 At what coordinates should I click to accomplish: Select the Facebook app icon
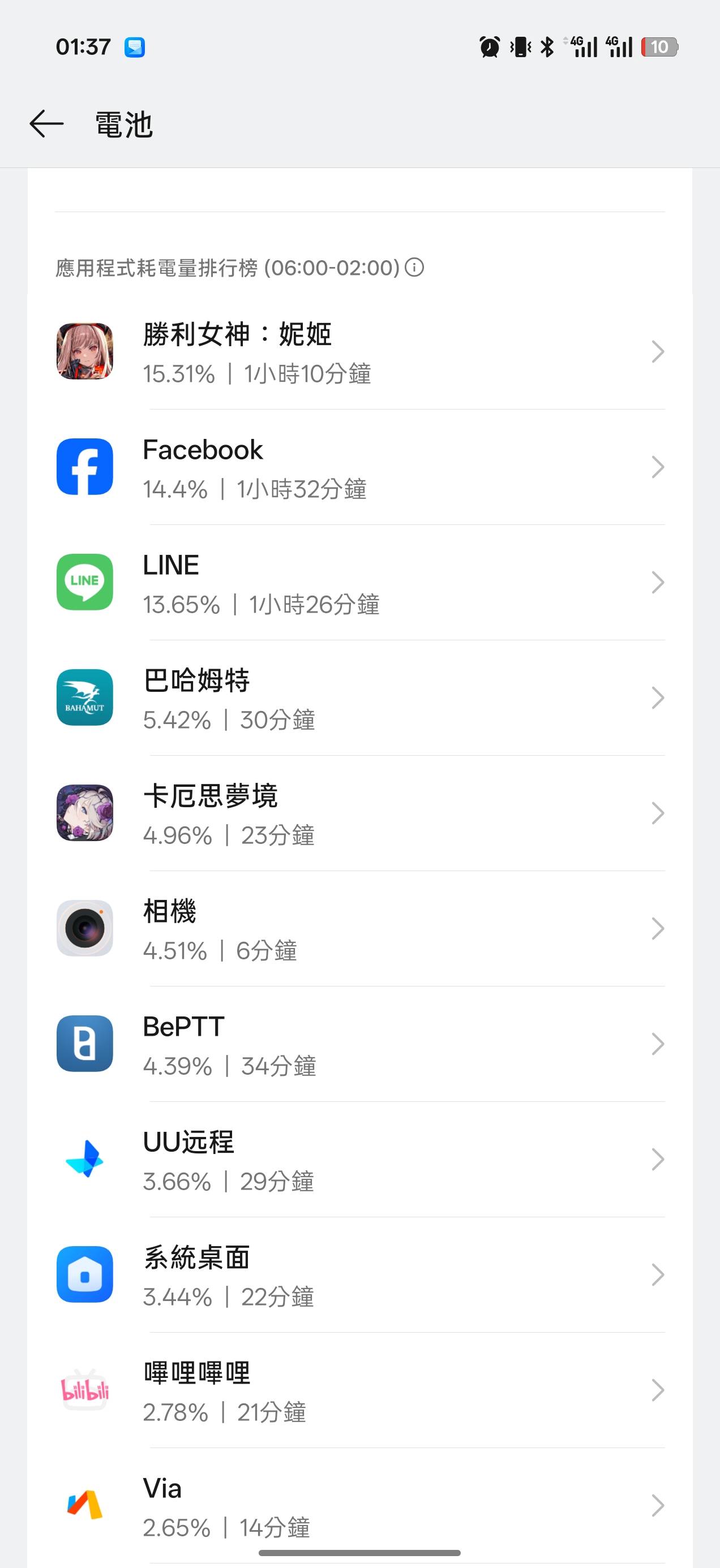pyautogui.click(x=85, y=466)
